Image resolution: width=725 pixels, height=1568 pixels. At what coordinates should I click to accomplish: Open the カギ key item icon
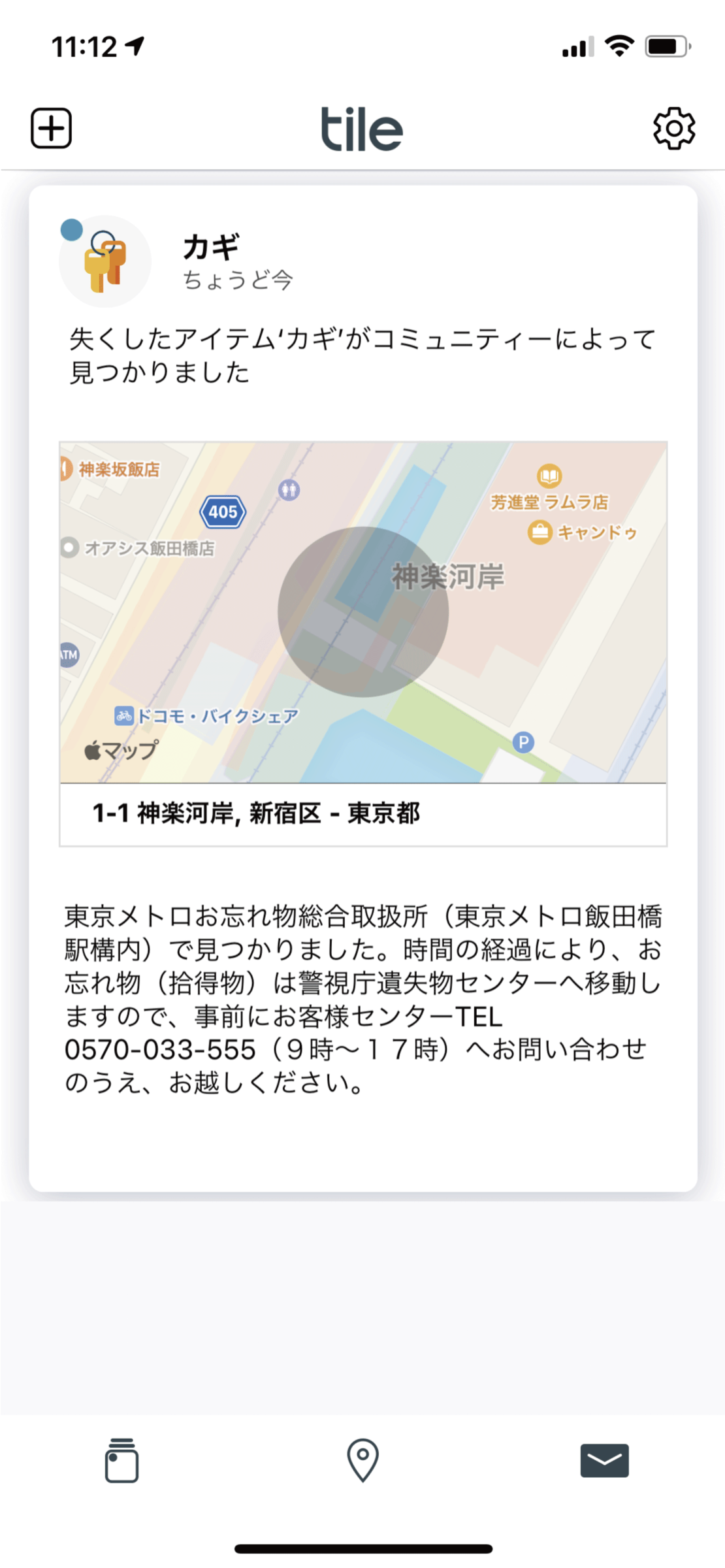point(105,261)
